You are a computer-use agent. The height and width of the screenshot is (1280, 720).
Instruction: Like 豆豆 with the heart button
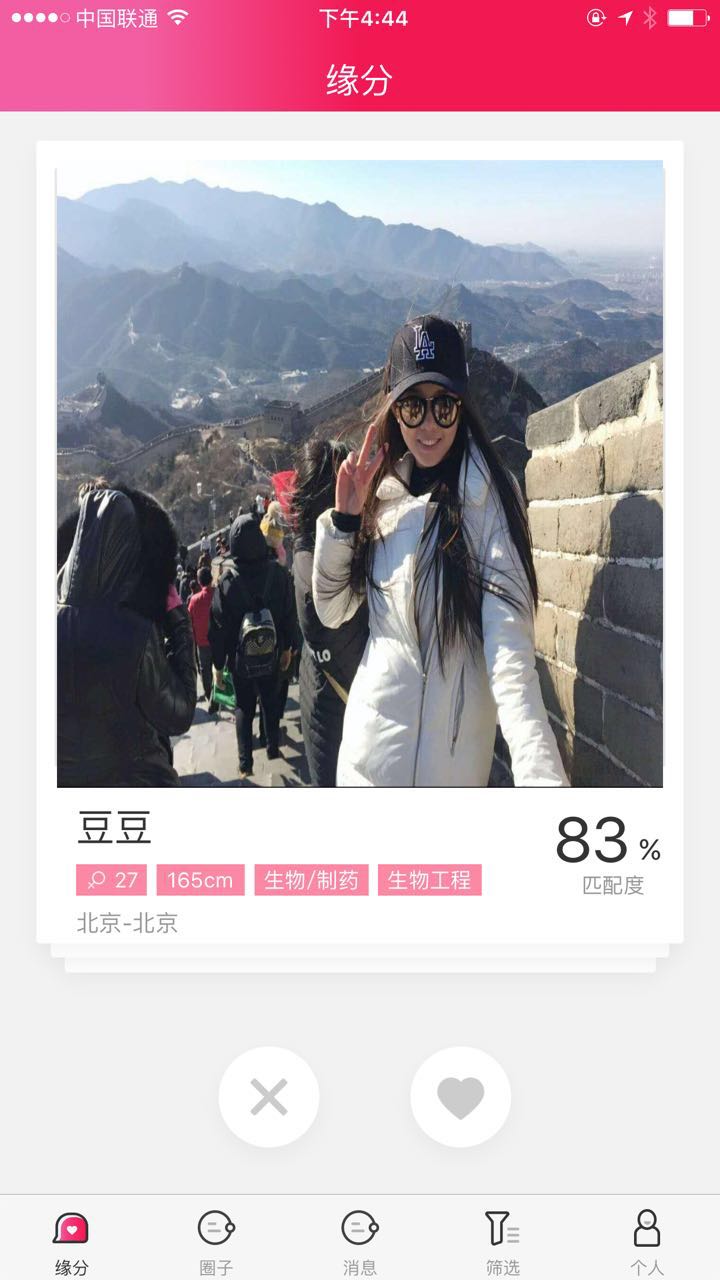pyautogui.click(x=460, y=1097)
